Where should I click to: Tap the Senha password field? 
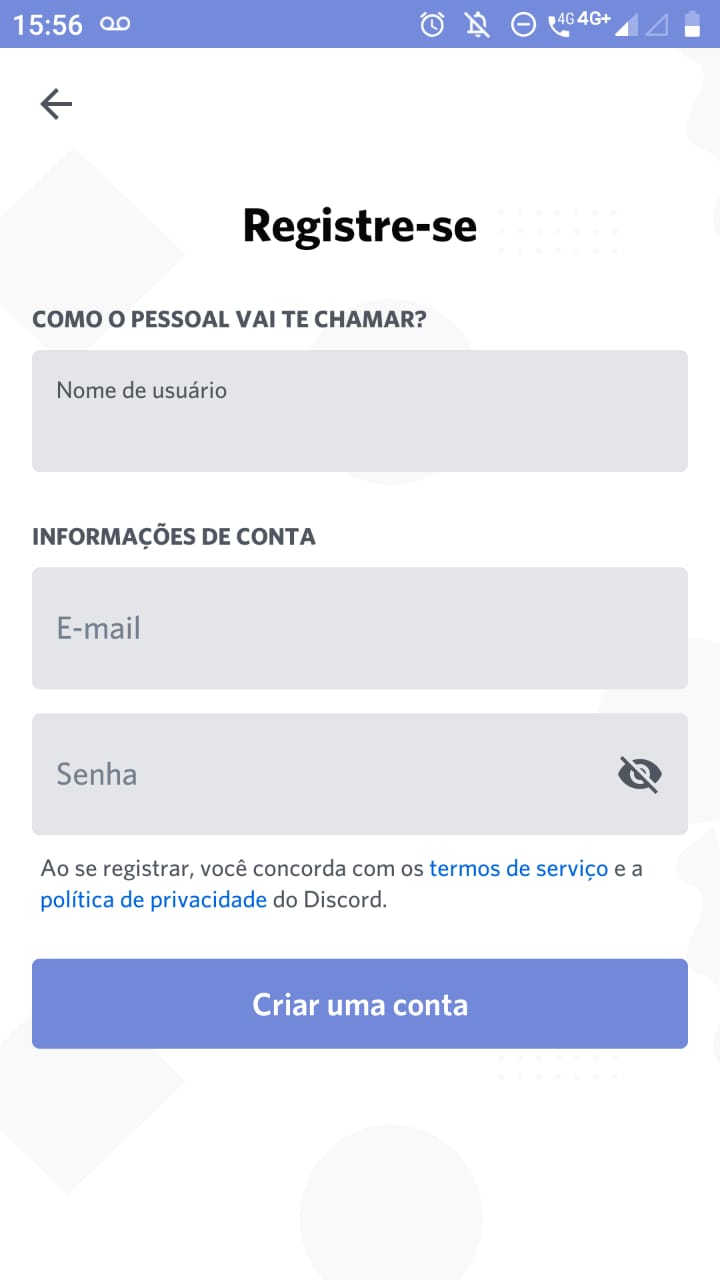tap(320, 774)
